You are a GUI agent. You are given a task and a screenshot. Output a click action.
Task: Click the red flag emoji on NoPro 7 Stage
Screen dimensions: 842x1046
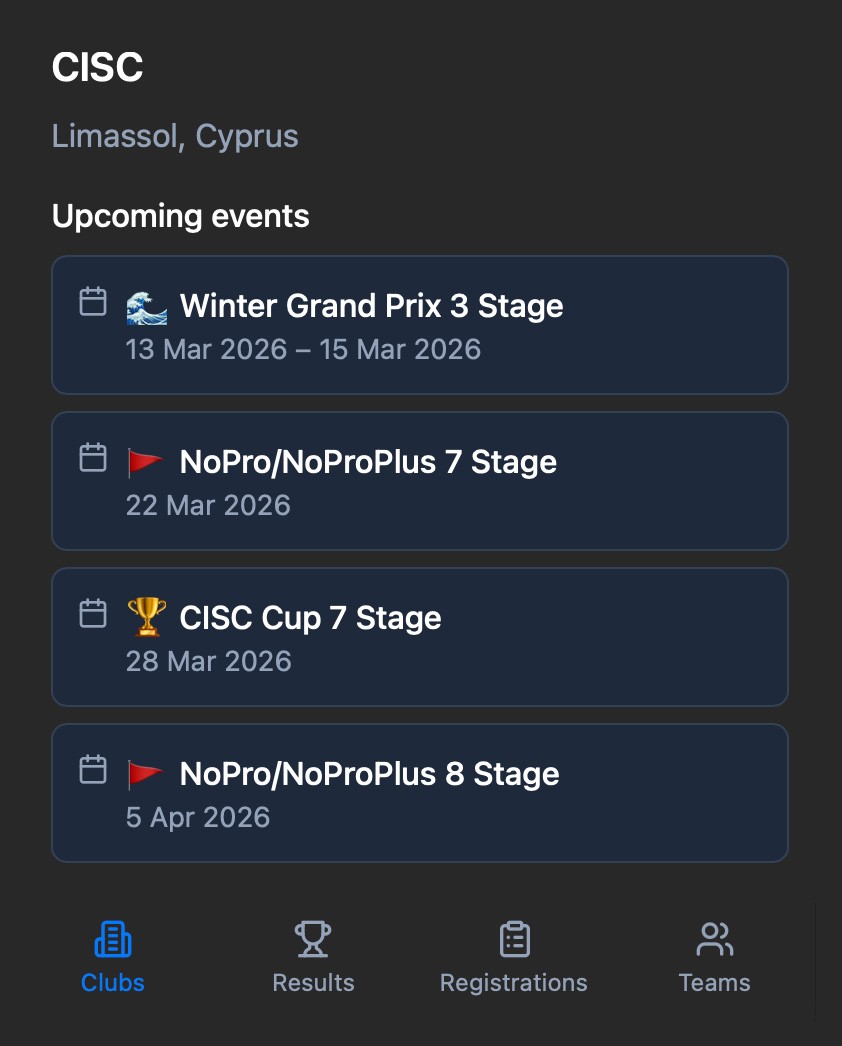[148, 461]
